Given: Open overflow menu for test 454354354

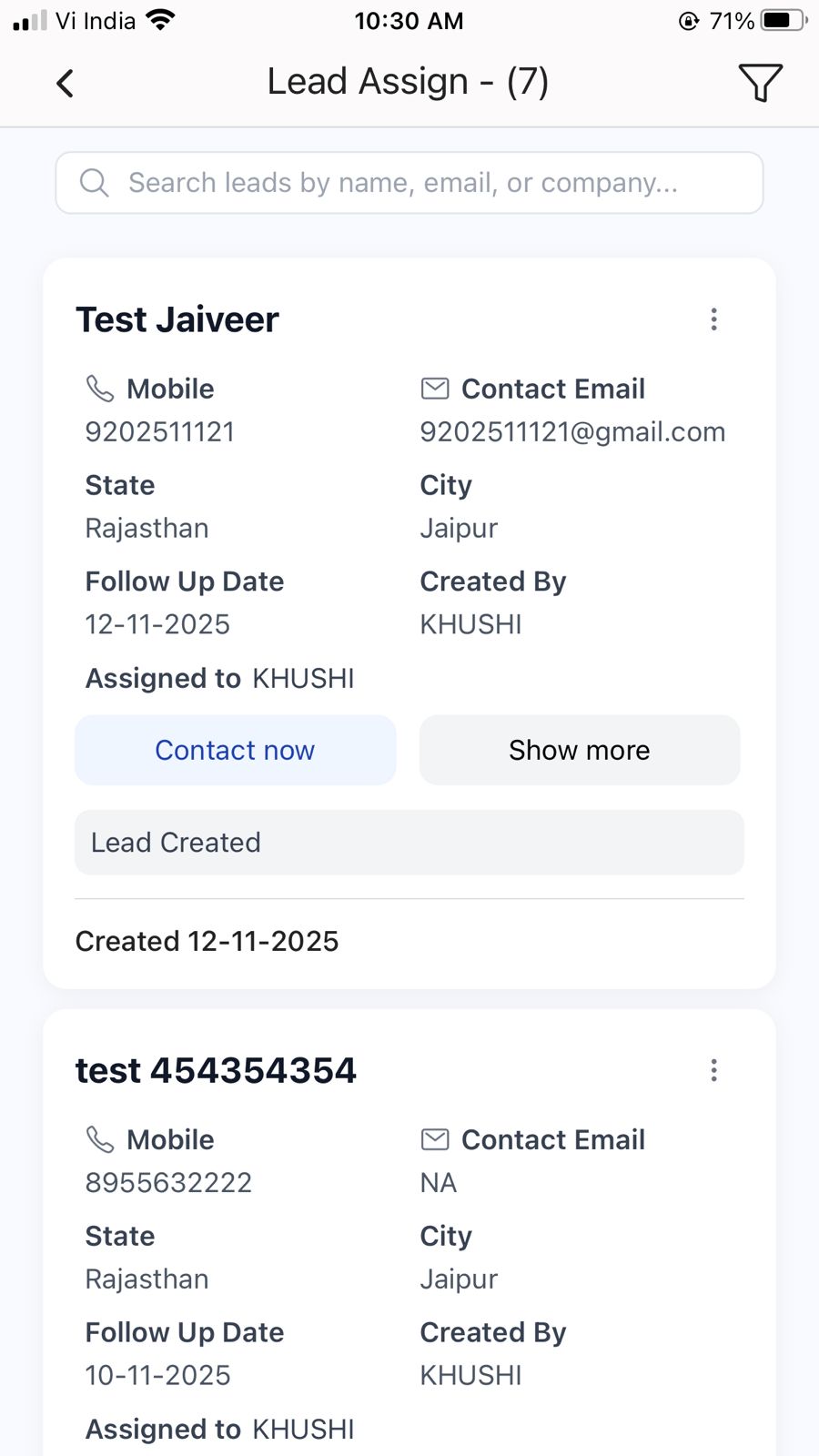Looking at the screenshot, I should pos(713,1070).
